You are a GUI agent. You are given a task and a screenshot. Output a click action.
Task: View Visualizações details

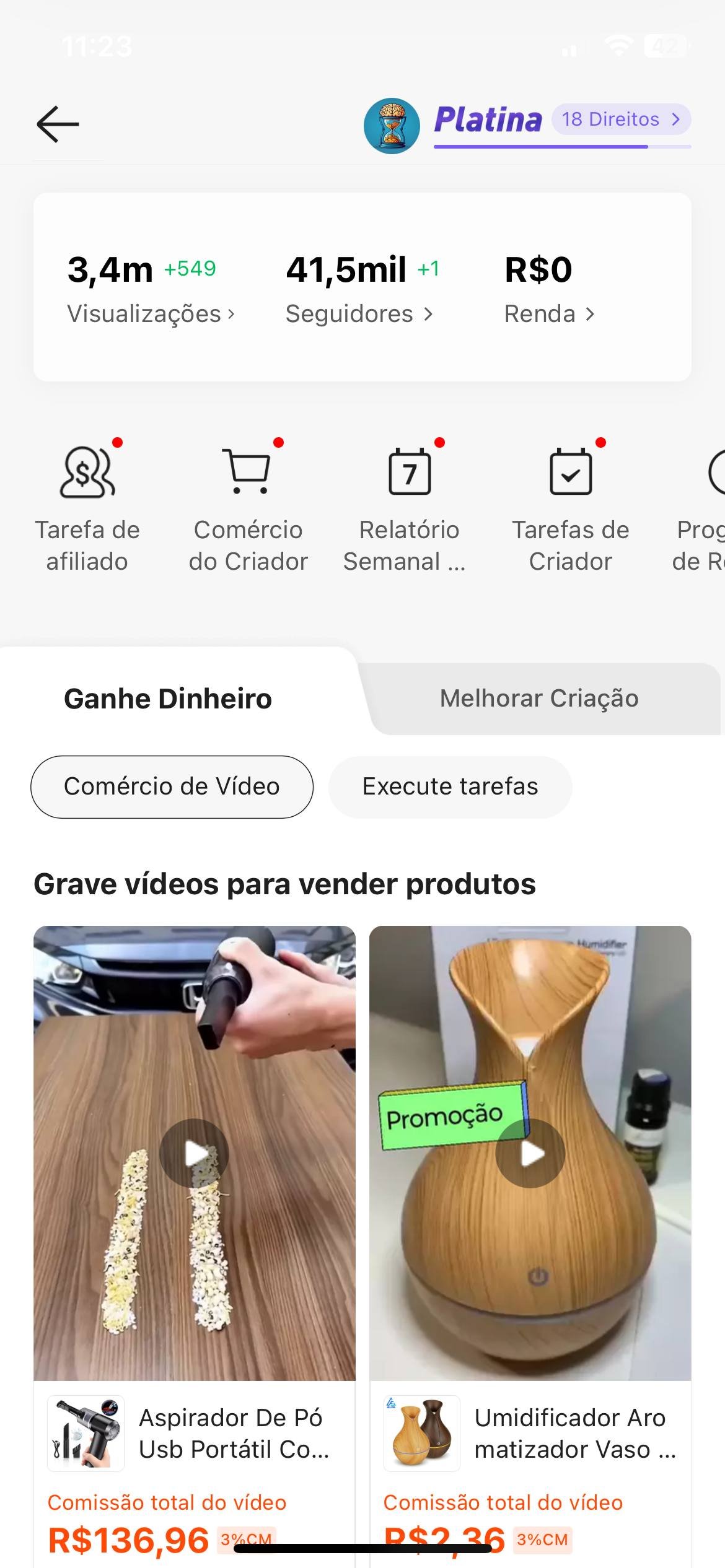tap(151, 313)
